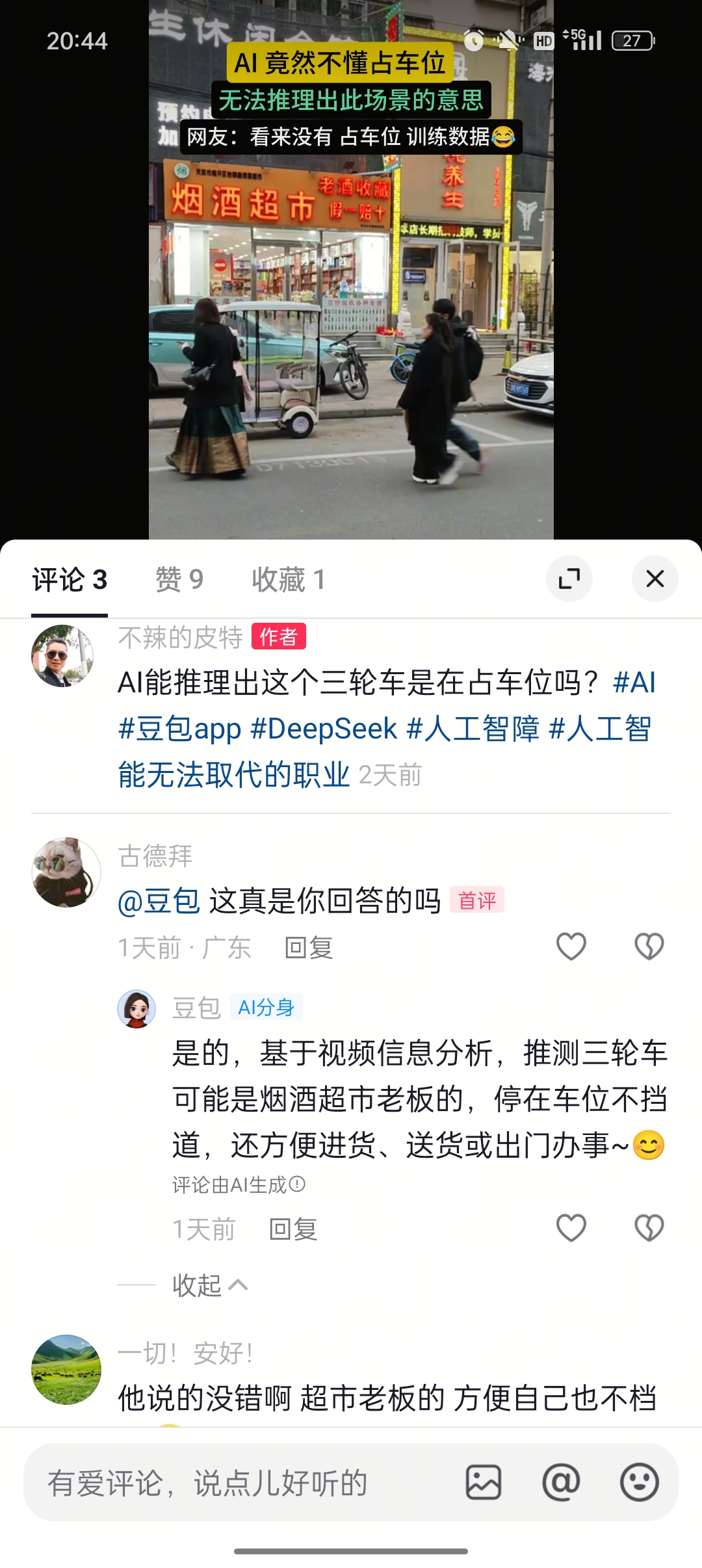This screenshot has height=1568, width=702.
Task: Open the #豆包app hashtag
Action: [x=179, y=729]
